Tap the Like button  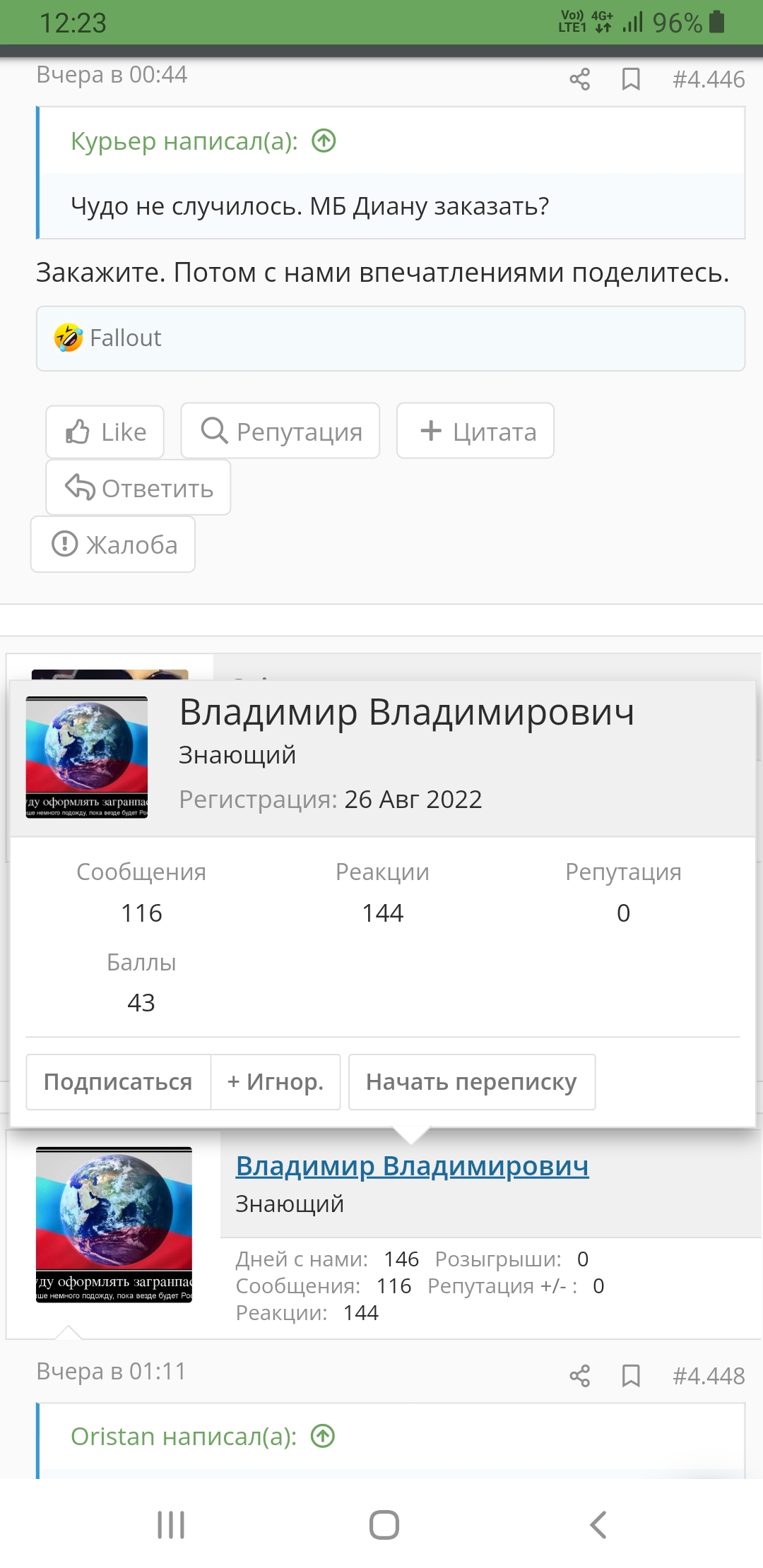tap(105, 432)
